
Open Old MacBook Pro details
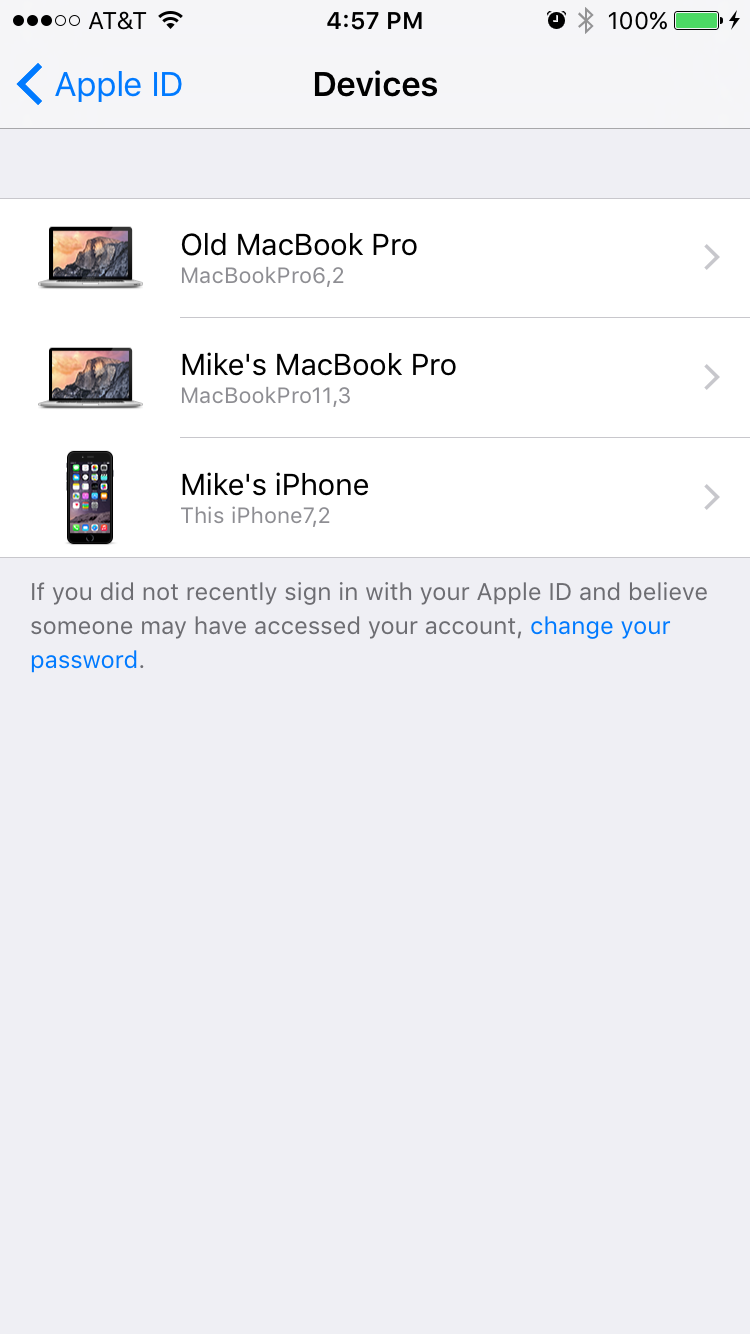click(x=375, y=258)
